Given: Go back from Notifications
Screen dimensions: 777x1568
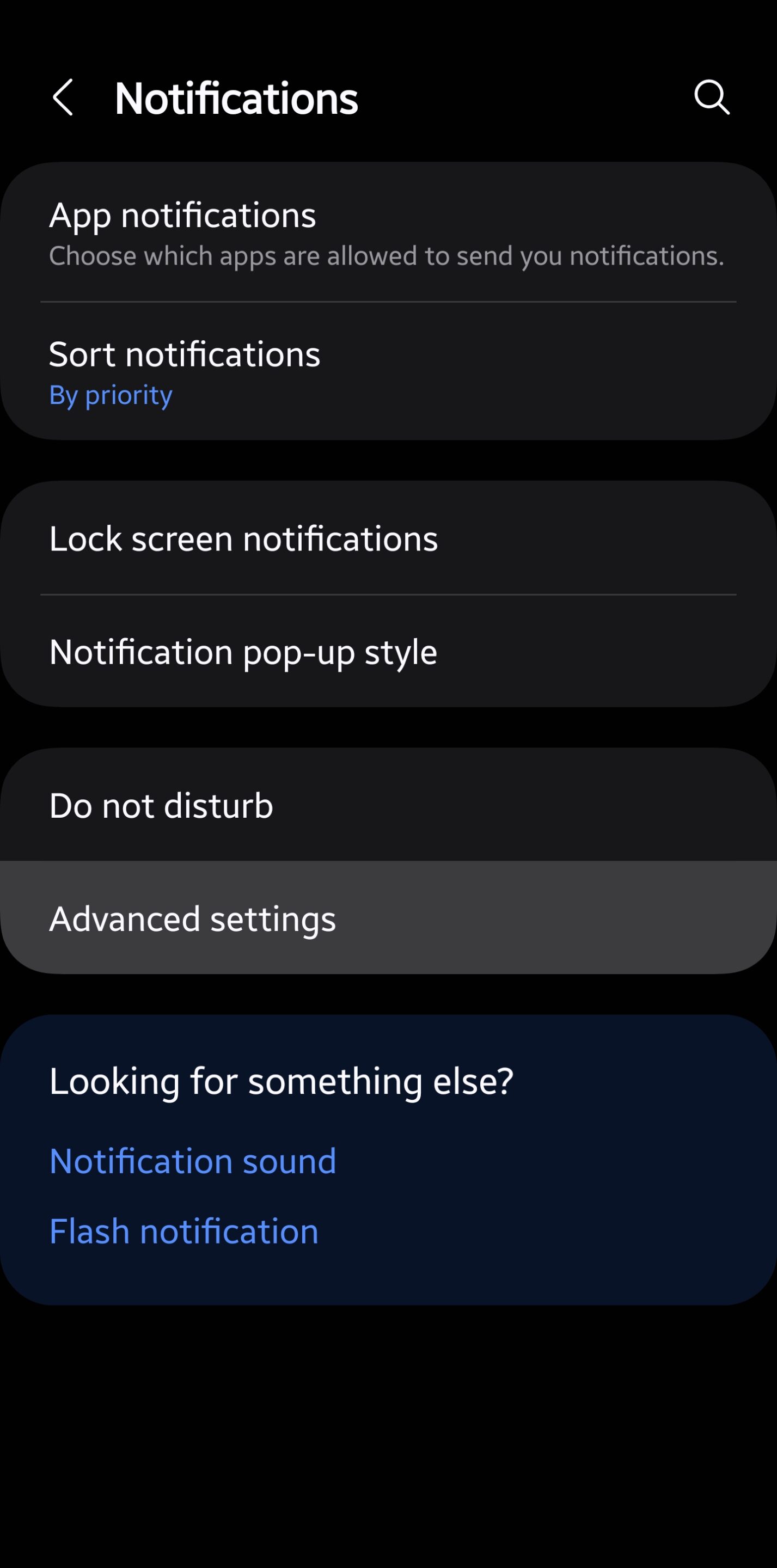Looking at the screenshot, I should (x=63, y=97).
